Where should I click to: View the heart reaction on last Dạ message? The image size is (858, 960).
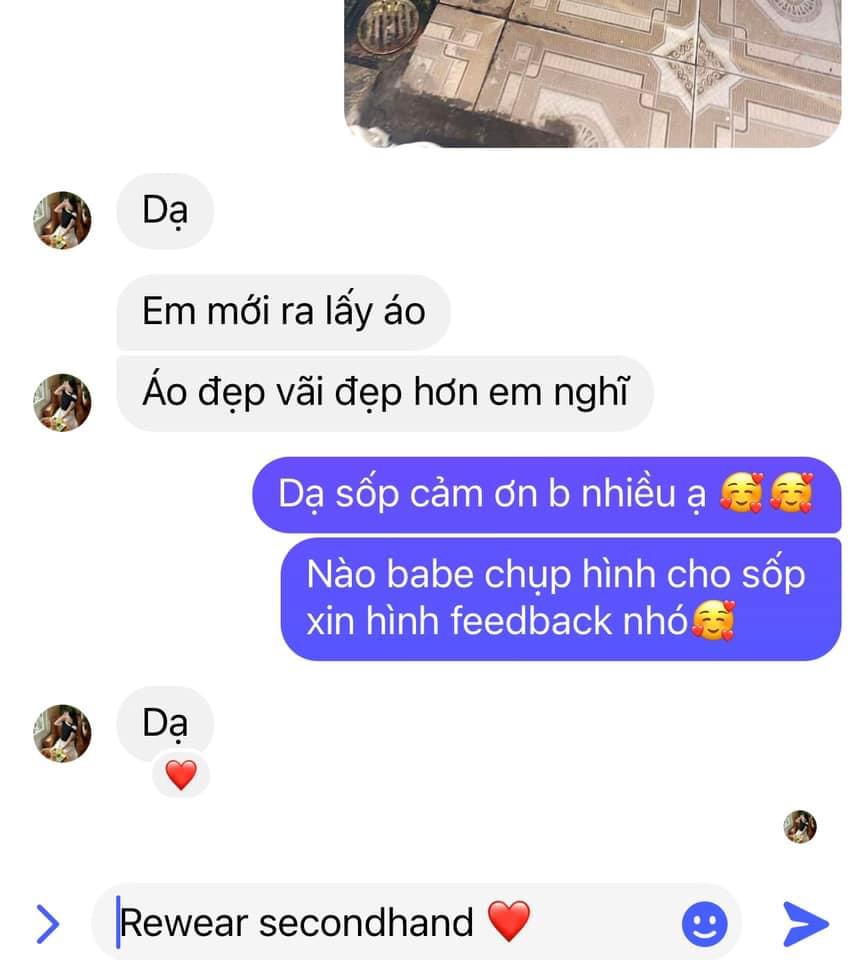pos(181,775)
